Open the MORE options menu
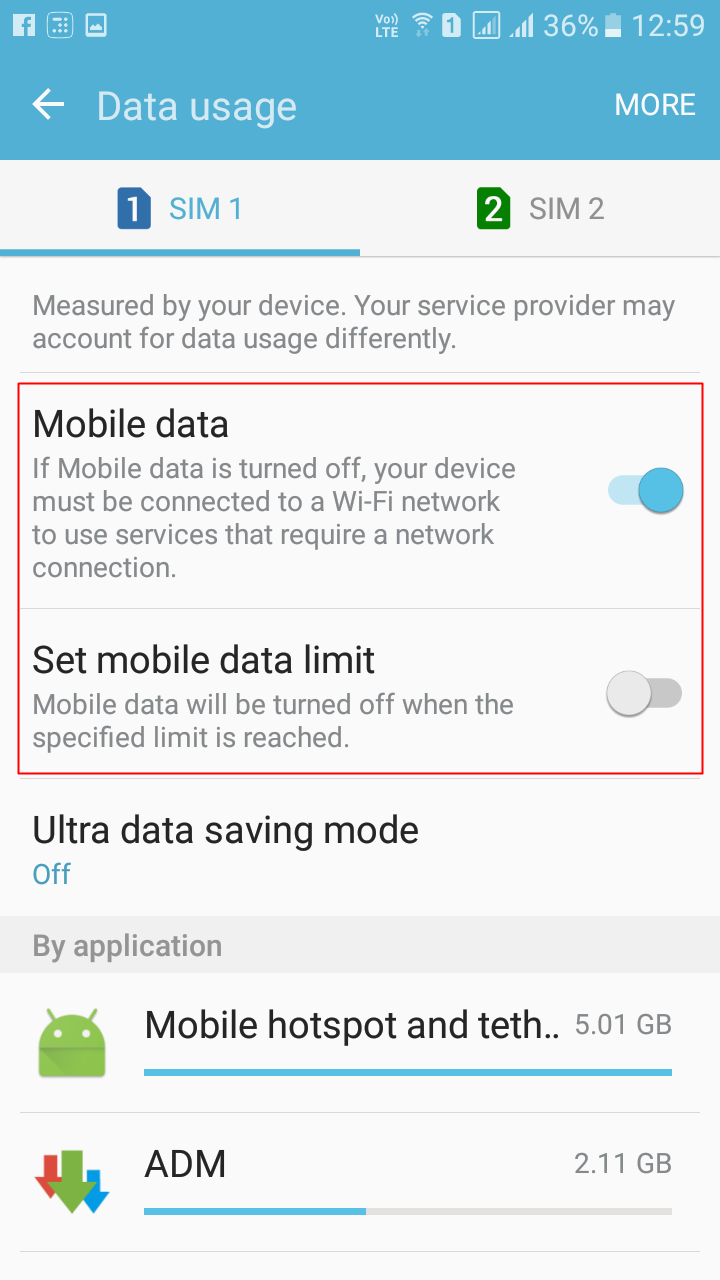This screenshot has width=720, height=1280. 655,105
